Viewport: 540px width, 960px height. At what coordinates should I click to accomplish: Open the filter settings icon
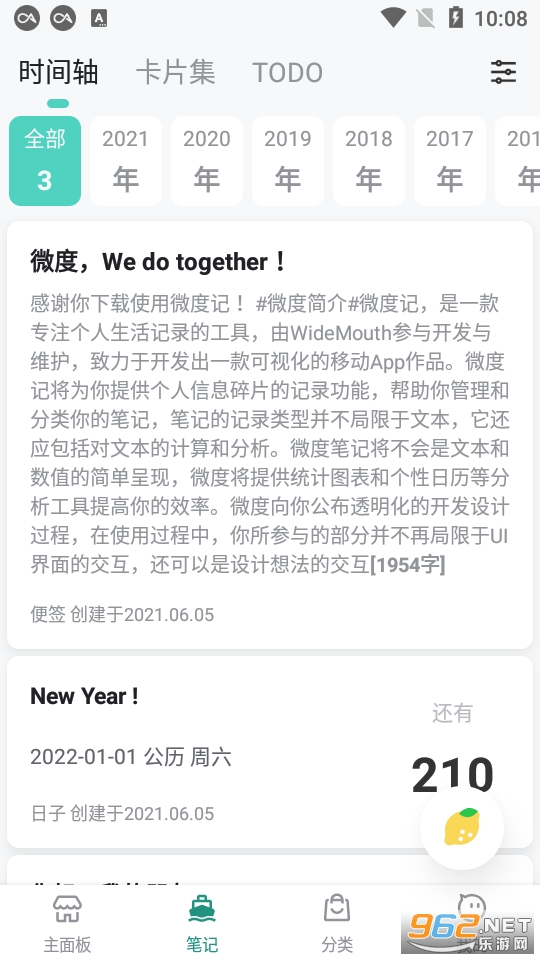point(503,72)
